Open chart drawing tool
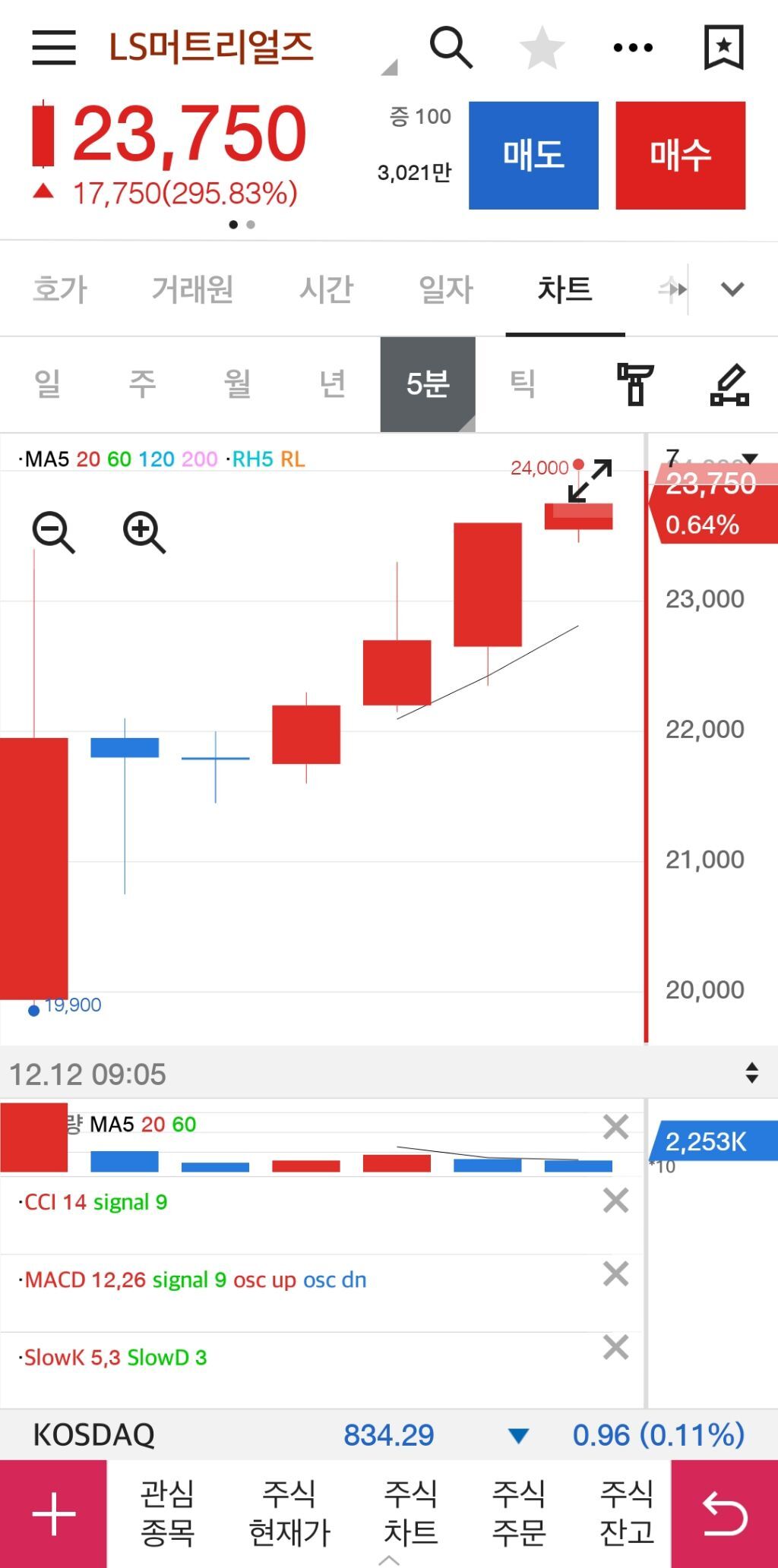 [x=730, y=385]
